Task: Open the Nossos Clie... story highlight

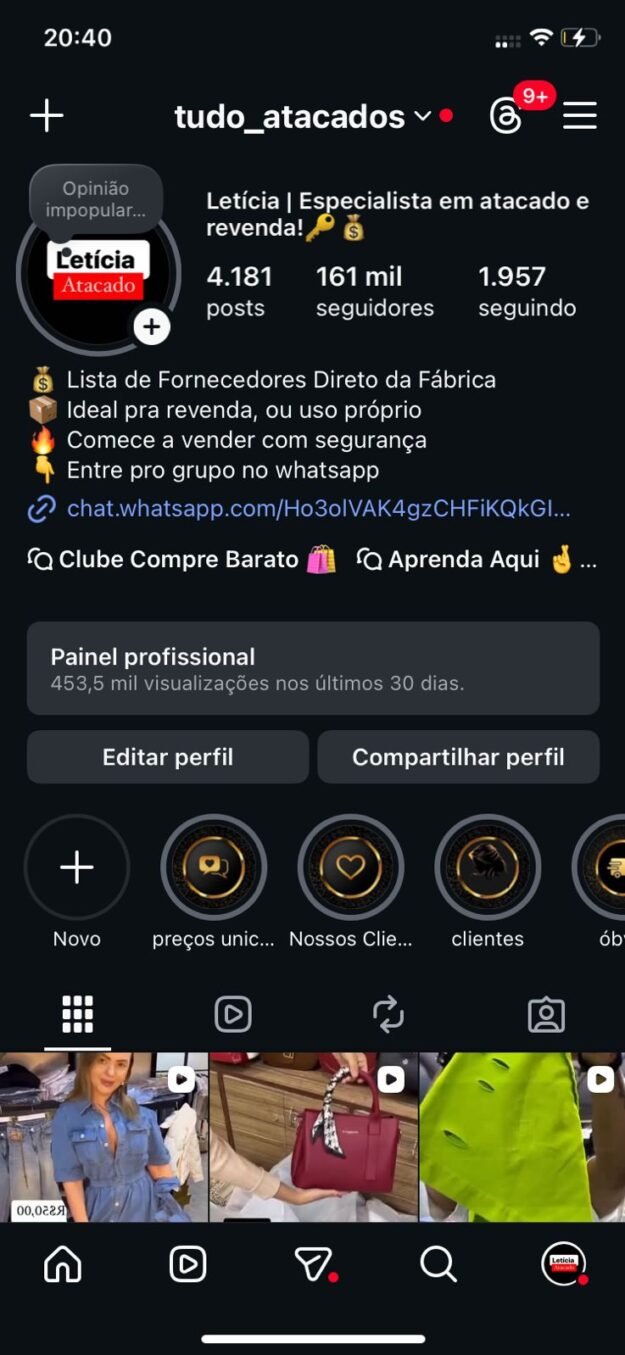Action: [x=351, y=868]
